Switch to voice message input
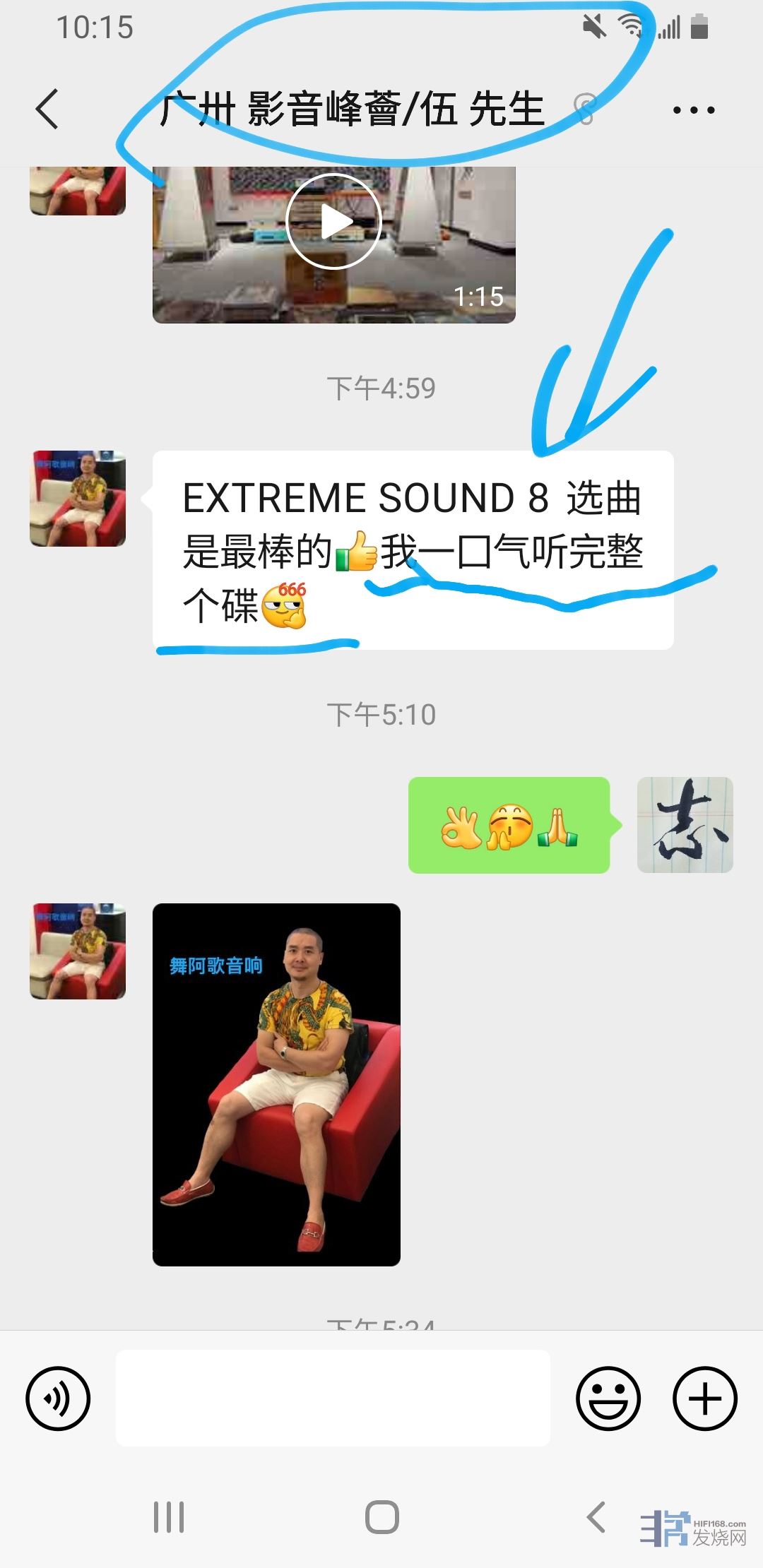 [x=58, y=1398]
